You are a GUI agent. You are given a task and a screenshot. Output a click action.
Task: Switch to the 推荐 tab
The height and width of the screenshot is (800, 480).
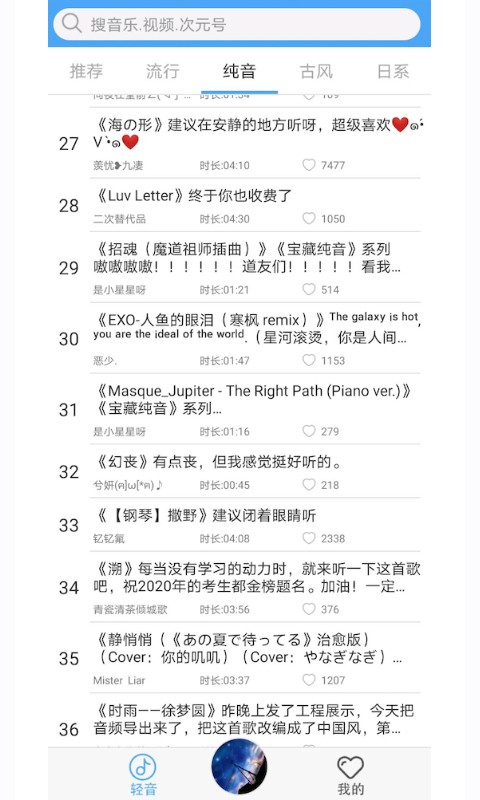click(x=86, y=71)
